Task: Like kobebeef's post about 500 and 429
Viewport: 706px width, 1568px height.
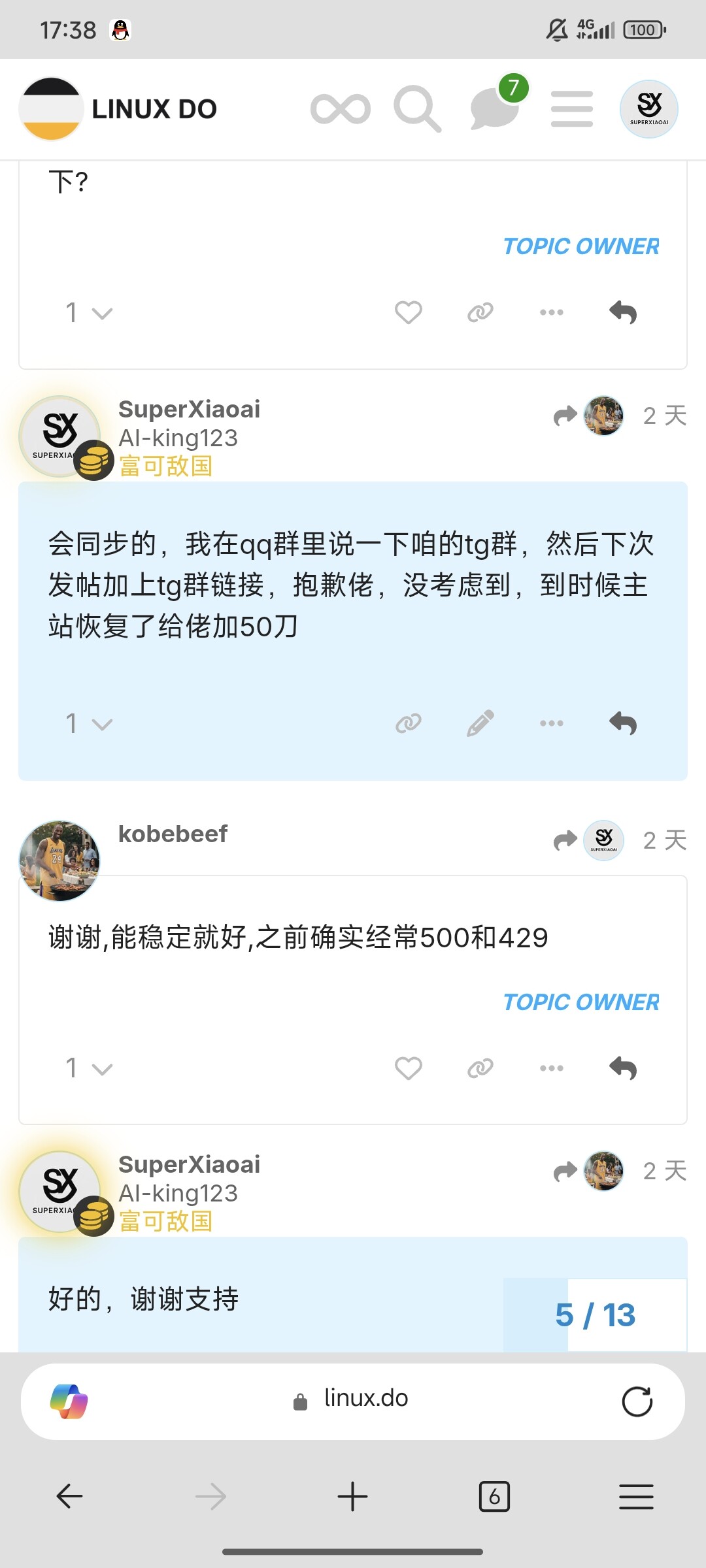Action: [x=409, y=1068]
